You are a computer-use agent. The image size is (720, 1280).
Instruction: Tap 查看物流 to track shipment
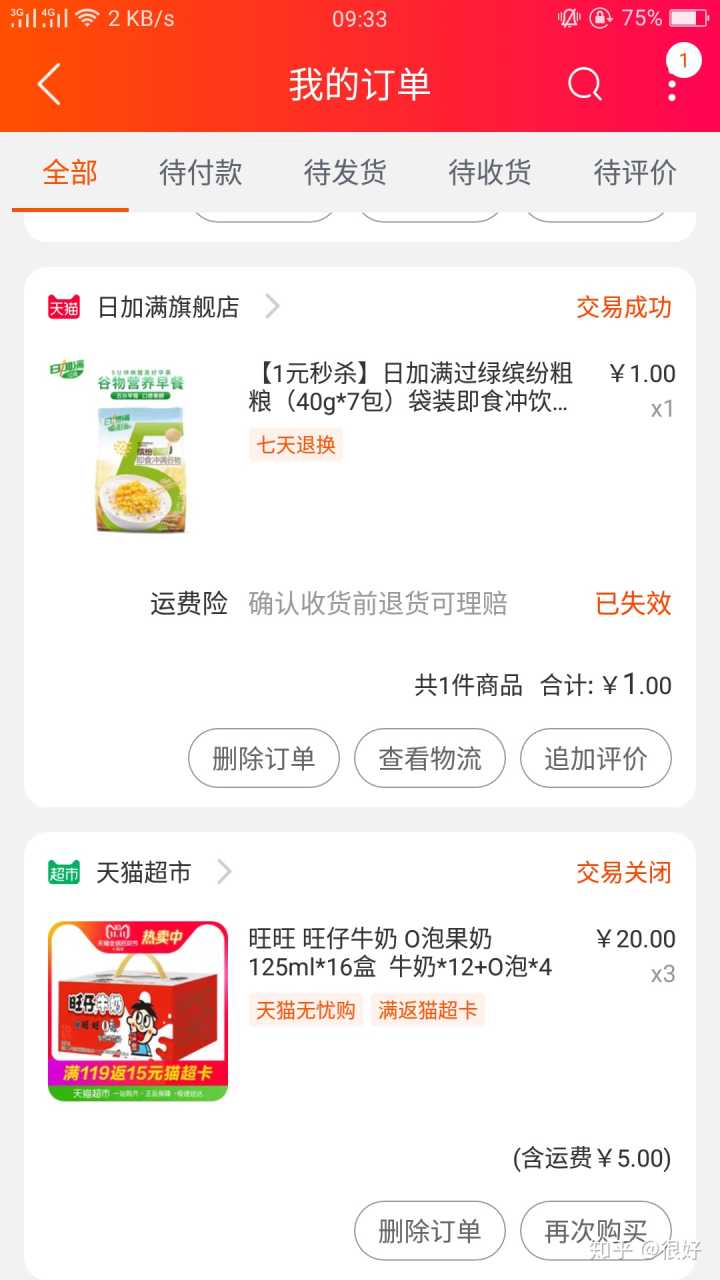[x=430, y=759]
